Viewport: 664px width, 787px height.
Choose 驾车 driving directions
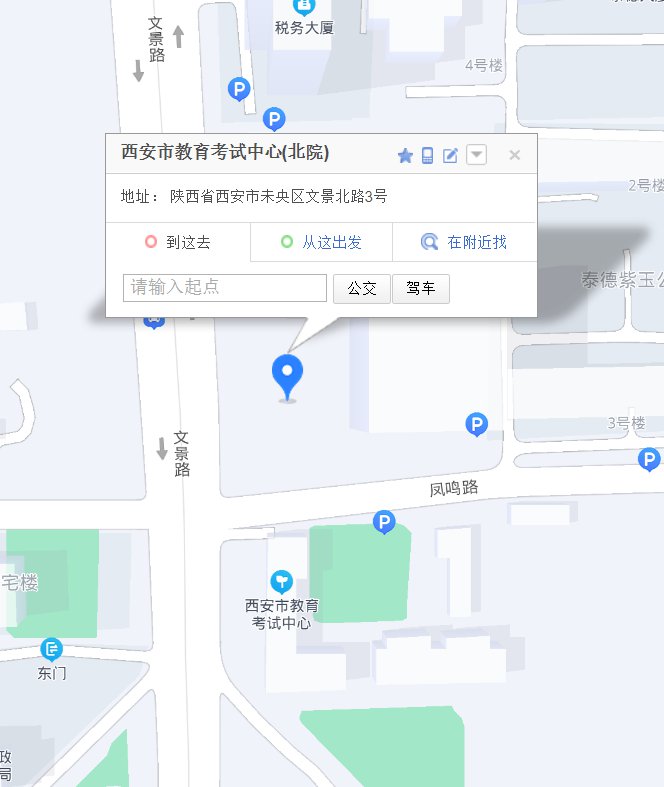pyautogui.click(x=421, y=289)
